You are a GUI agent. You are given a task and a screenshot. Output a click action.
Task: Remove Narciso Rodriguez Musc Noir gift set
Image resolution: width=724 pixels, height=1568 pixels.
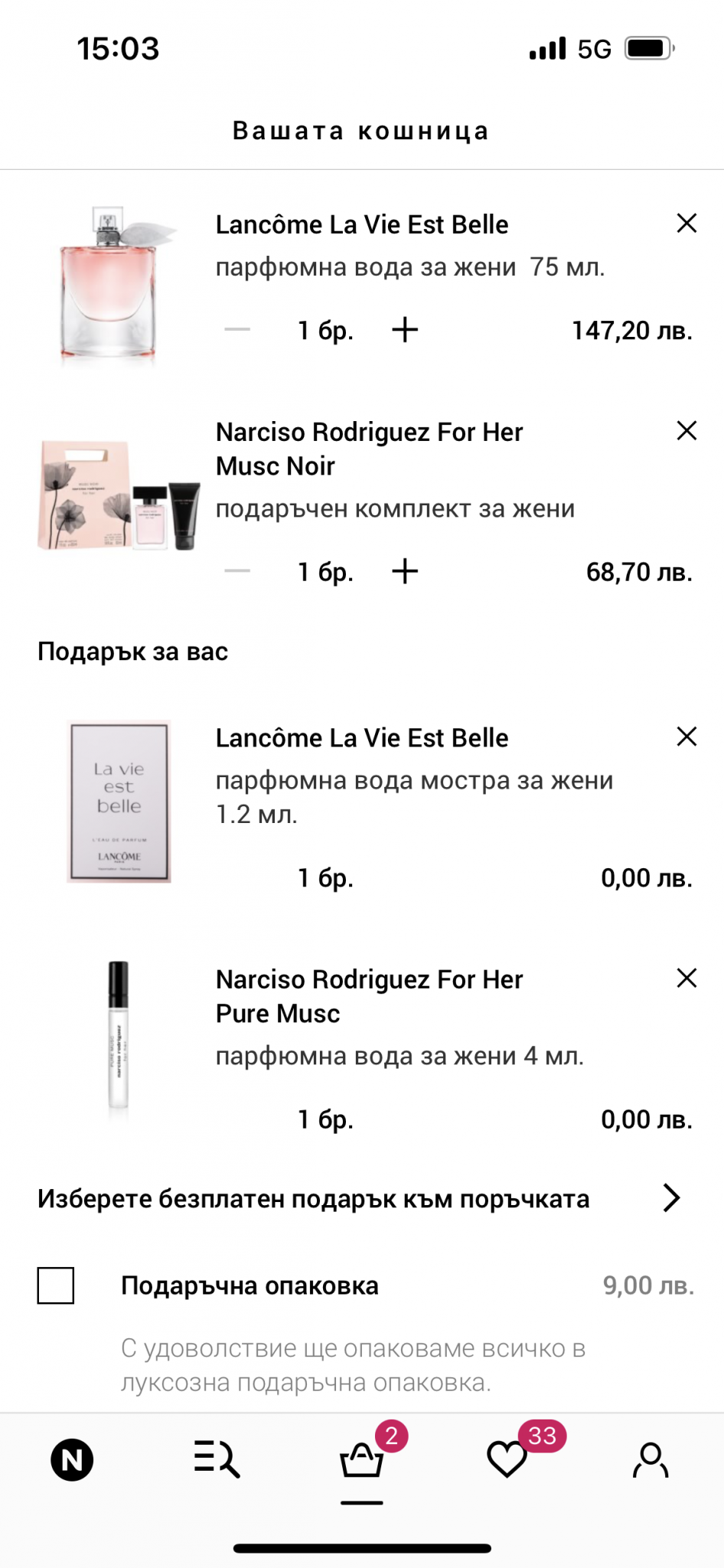click(x=686, y=430)
